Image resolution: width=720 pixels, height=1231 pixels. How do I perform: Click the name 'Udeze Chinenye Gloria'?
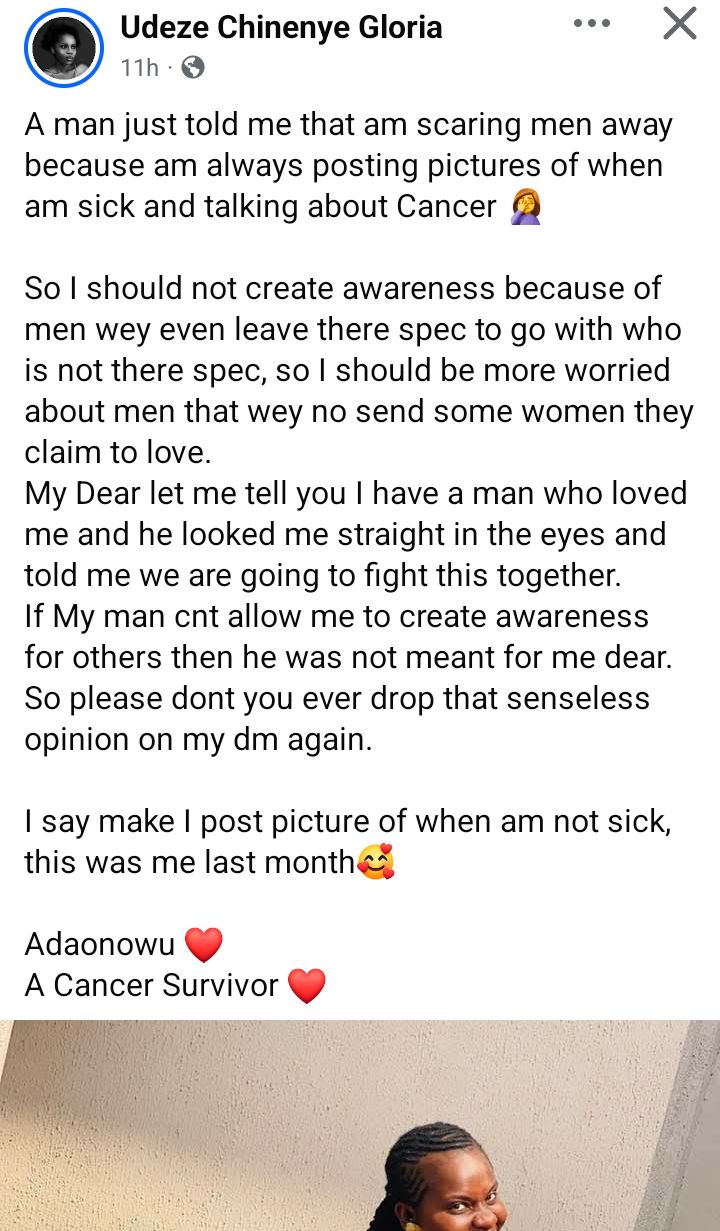[x=281, y=28]
